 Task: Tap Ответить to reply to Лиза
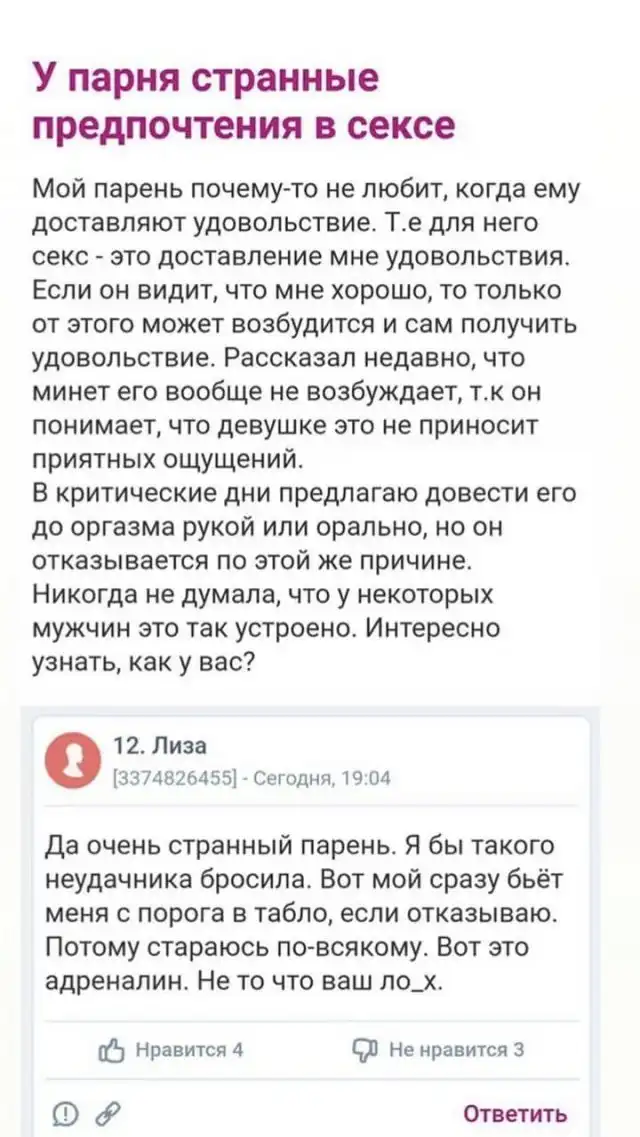click(x=515, y=1113)
